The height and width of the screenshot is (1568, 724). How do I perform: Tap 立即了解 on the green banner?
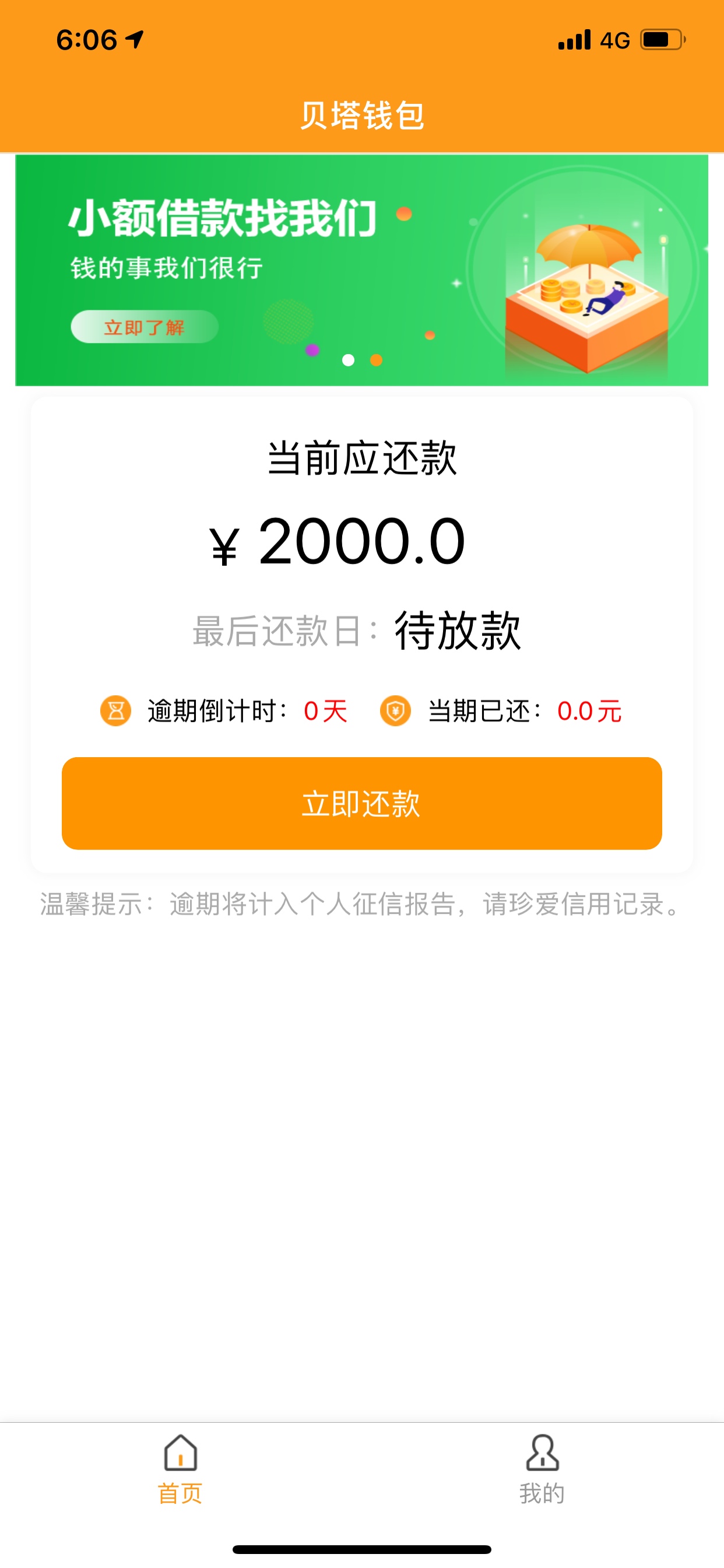point(144,327)
